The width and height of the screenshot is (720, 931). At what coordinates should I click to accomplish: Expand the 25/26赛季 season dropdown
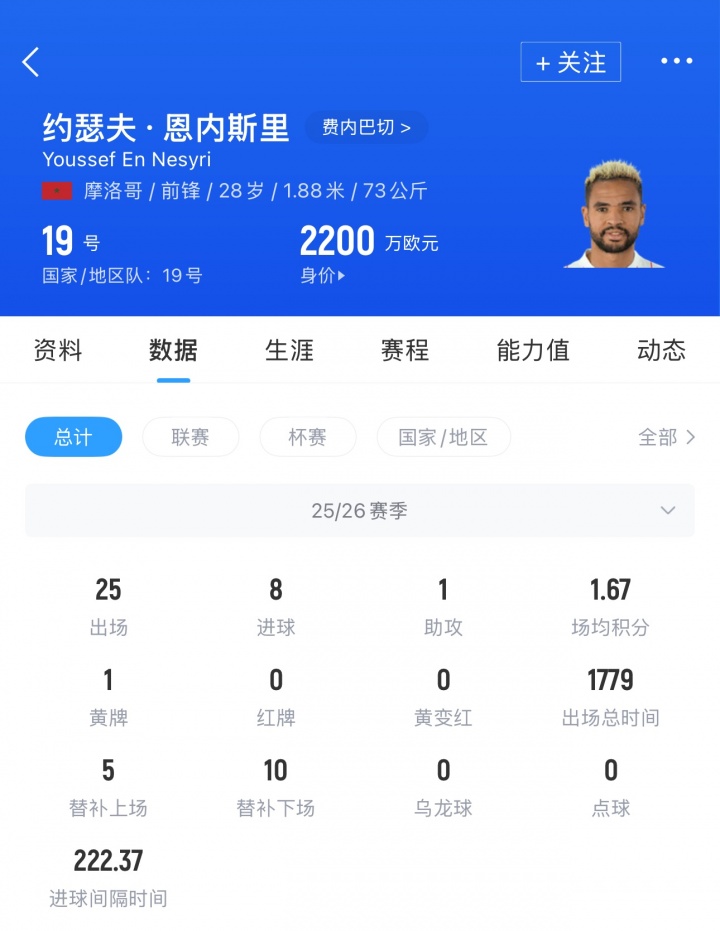click(x=360, y=510)
